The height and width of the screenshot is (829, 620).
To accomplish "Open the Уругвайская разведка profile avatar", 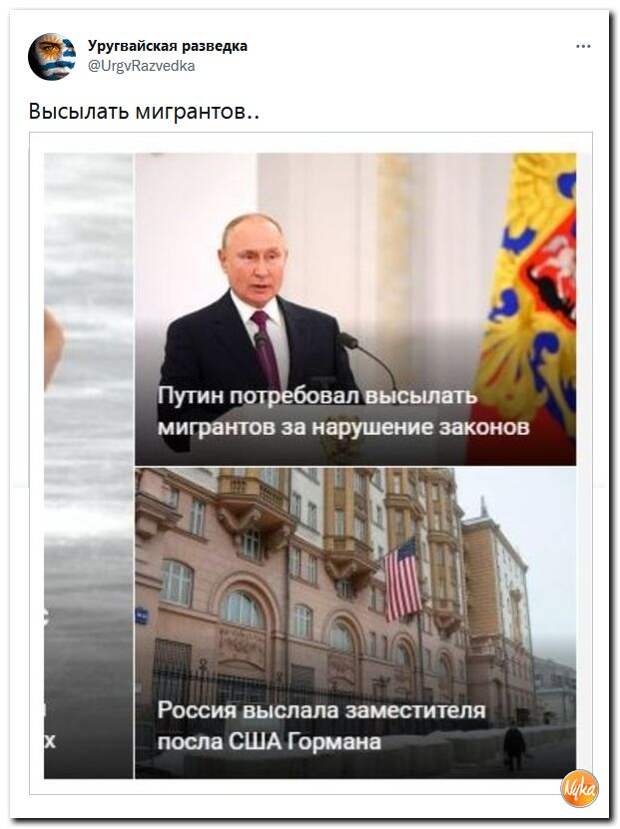I will [x=52, y=56].
